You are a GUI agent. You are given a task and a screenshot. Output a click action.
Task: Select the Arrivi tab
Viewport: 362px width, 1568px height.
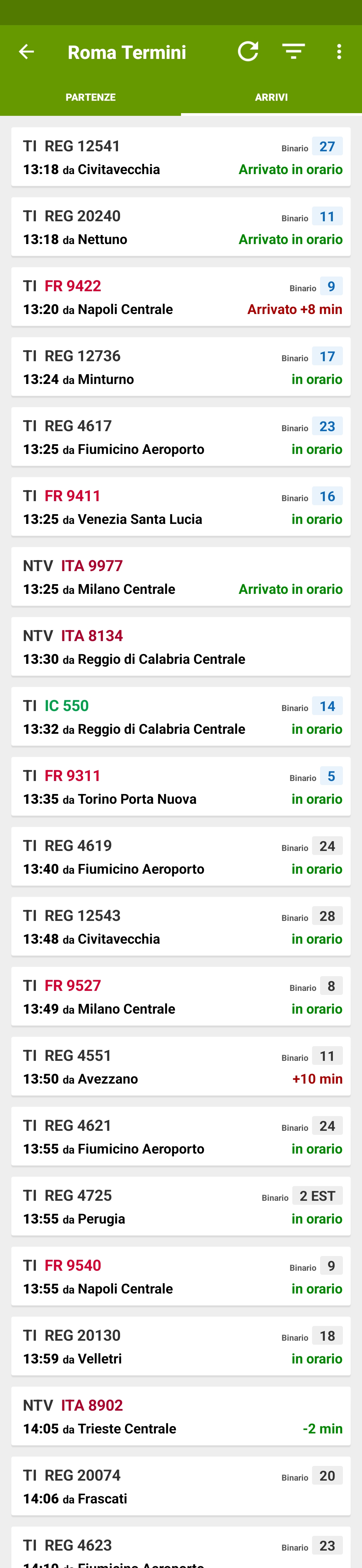[x=271, y=97]
